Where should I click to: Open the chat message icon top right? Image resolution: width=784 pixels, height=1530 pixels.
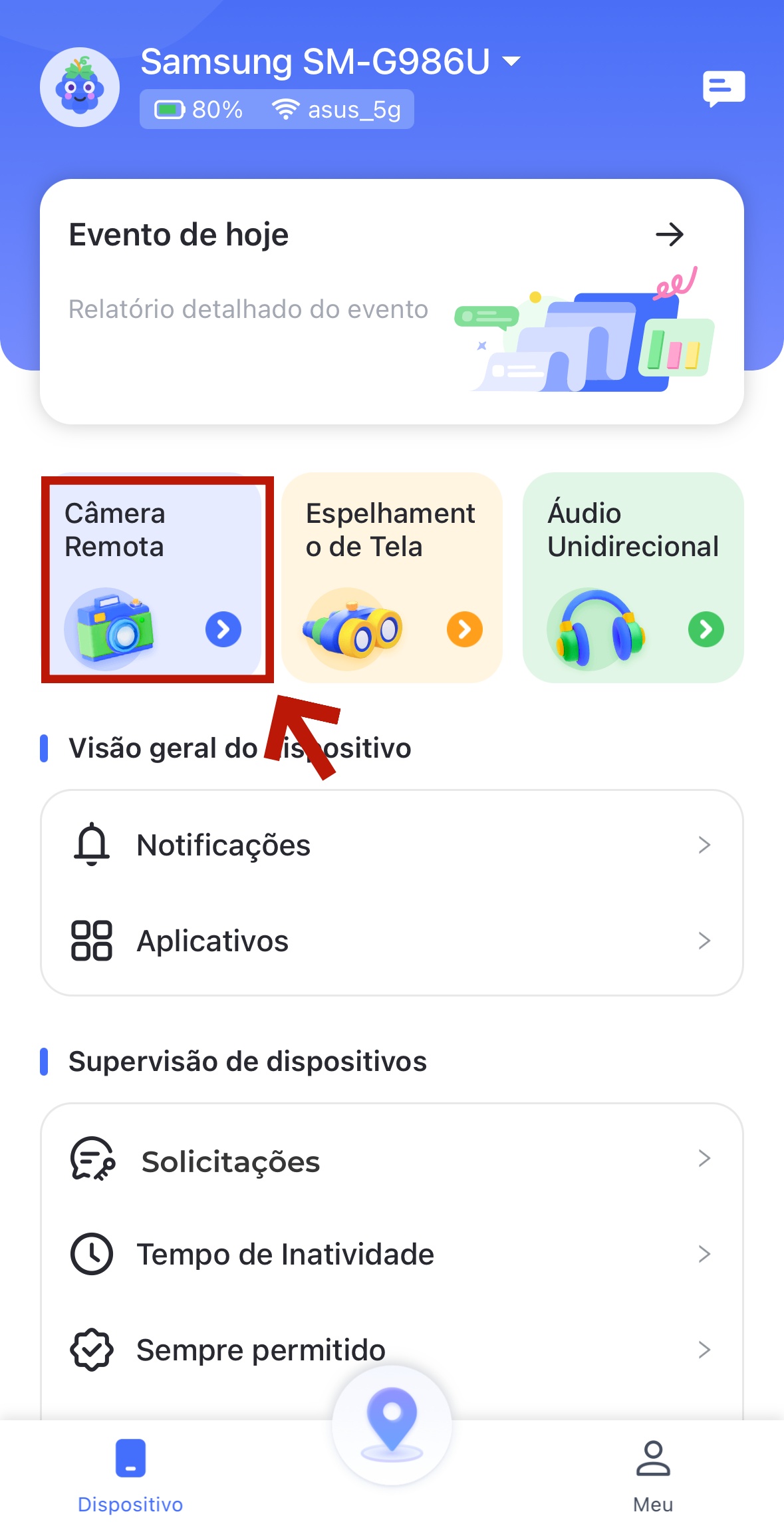pyautogui.click(x=723, y=87)
